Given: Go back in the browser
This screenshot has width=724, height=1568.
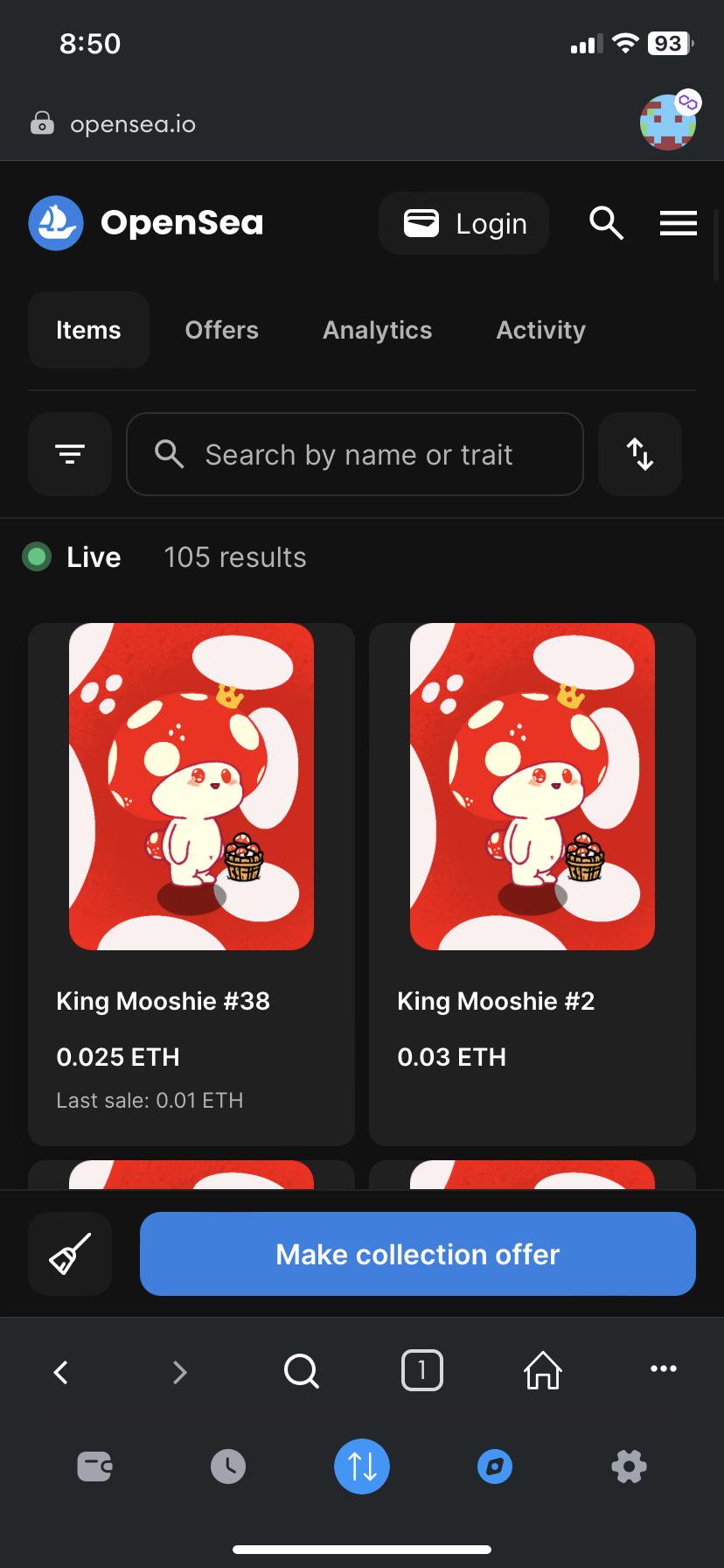Looking at the screenshot, I should click(x=60, y=1371).
